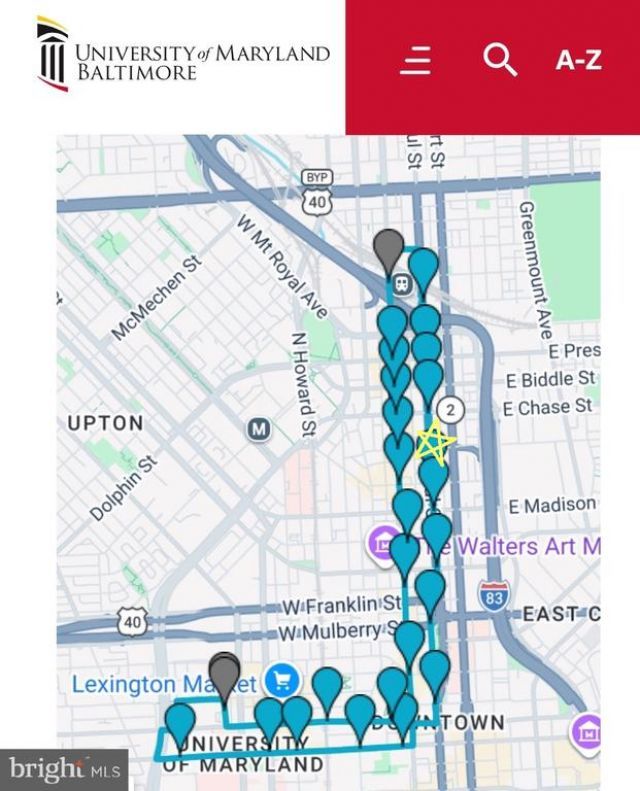Screen dimensions: 640x791
Task: Open the hamburger navigation menu
Action: pyautogui.click(x=415, y=60)
